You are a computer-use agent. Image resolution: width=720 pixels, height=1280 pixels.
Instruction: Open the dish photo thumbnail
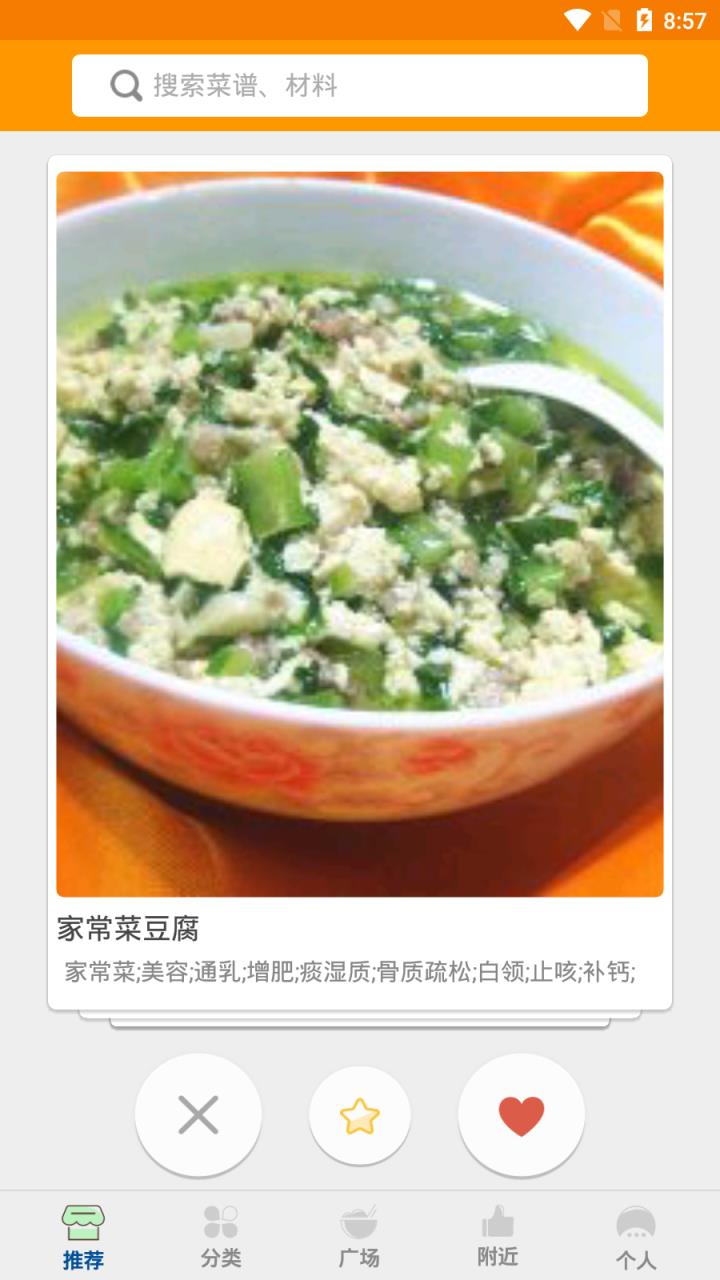360,535
